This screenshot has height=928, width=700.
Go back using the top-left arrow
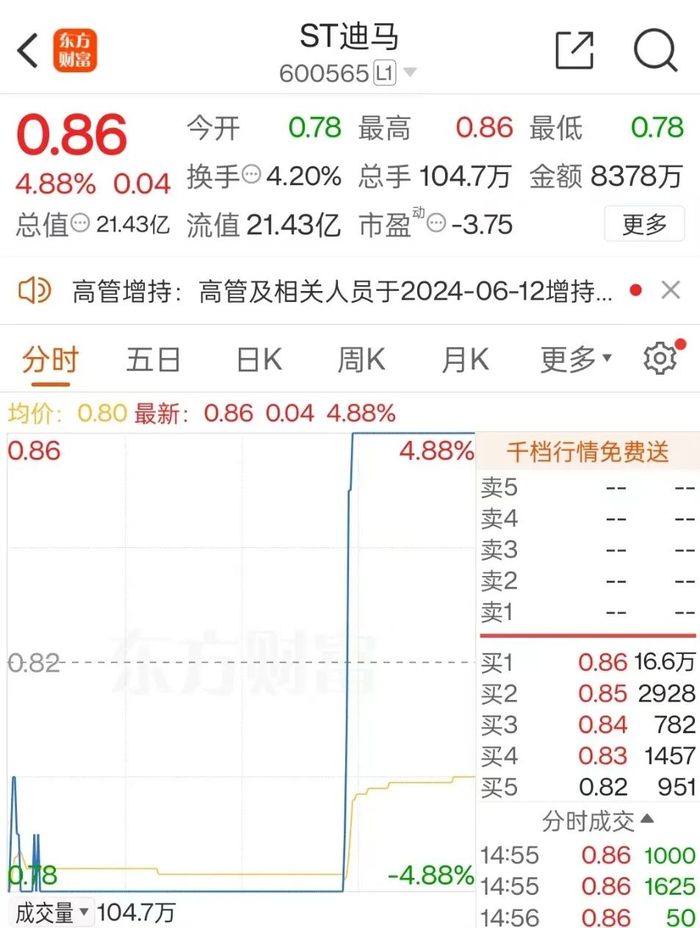[x=28, y=50]
